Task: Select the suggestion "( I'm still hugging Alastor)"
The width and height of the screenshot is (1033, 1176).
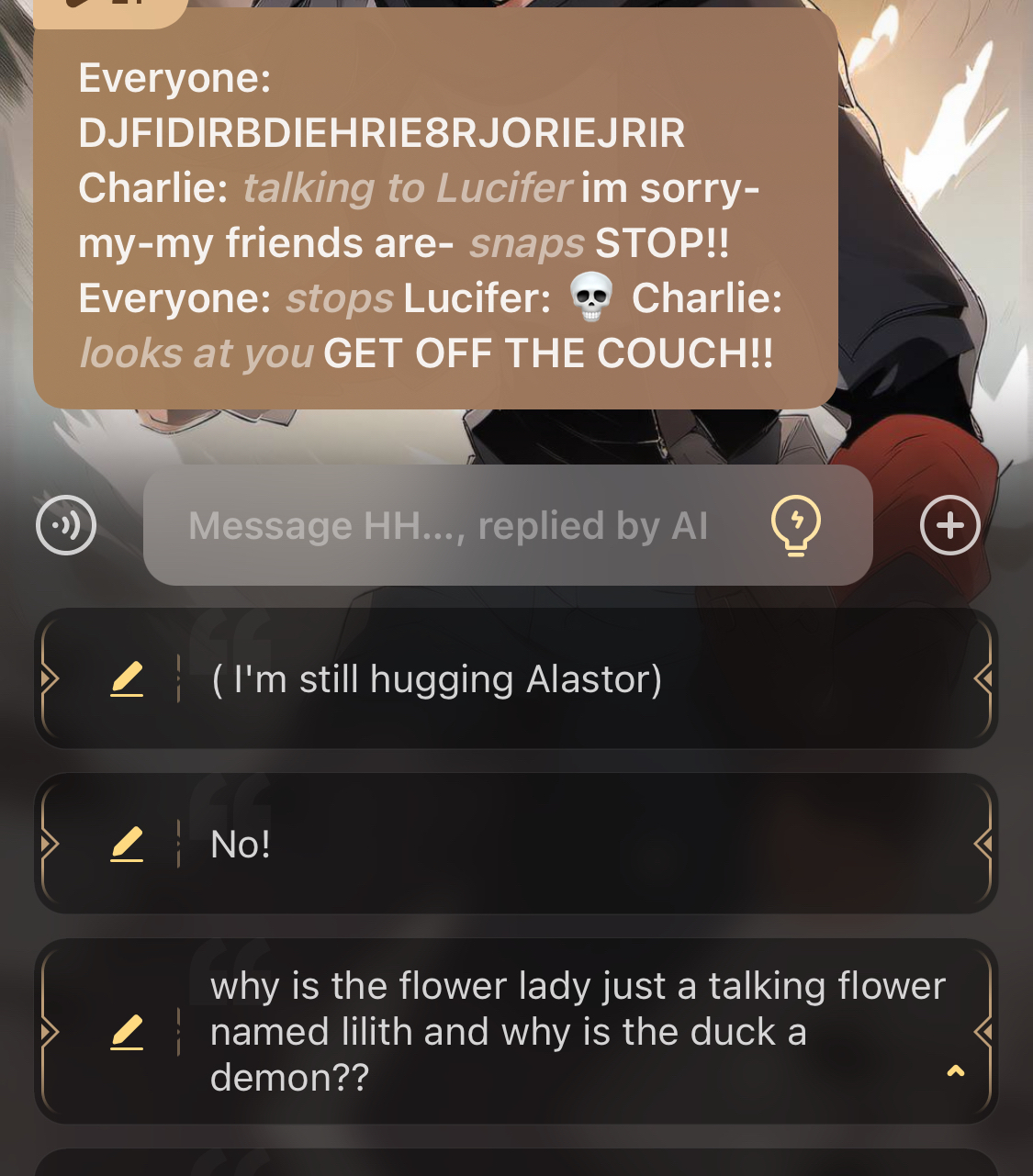Action: (551, 679)
